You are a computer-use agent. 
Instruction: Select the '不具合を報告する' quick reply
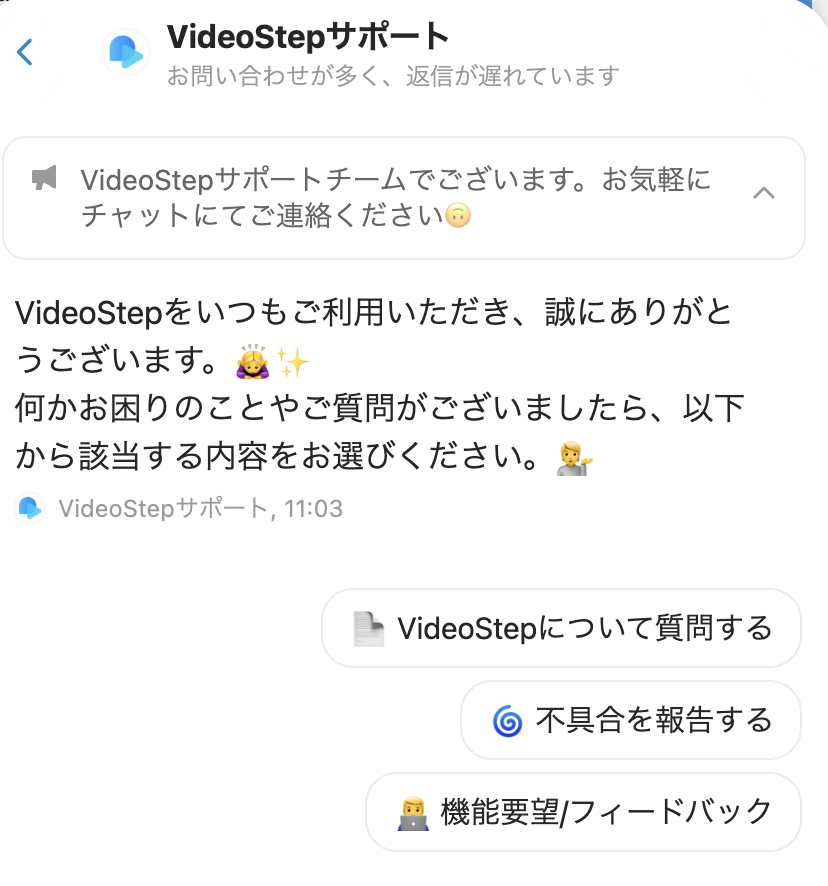631,720
